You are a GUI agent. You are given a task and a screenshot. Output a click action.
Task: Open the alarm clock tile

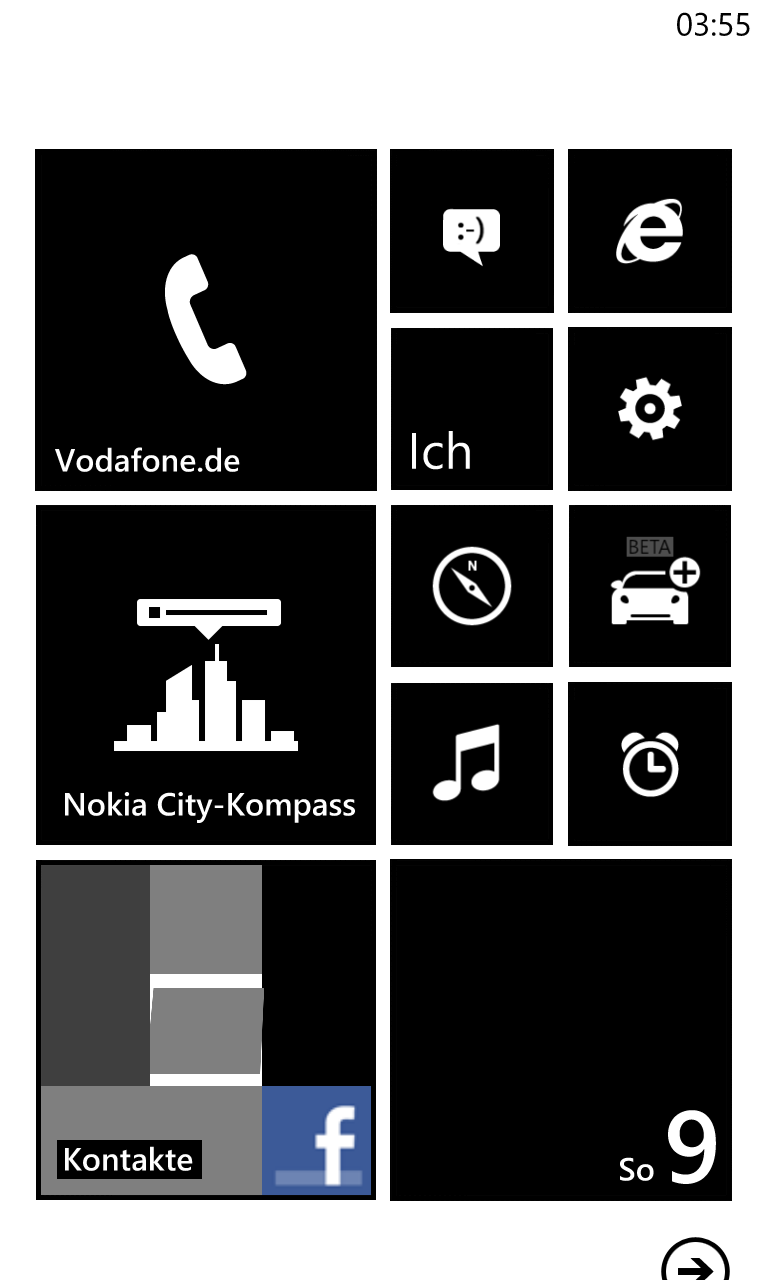tap(649, 764)
